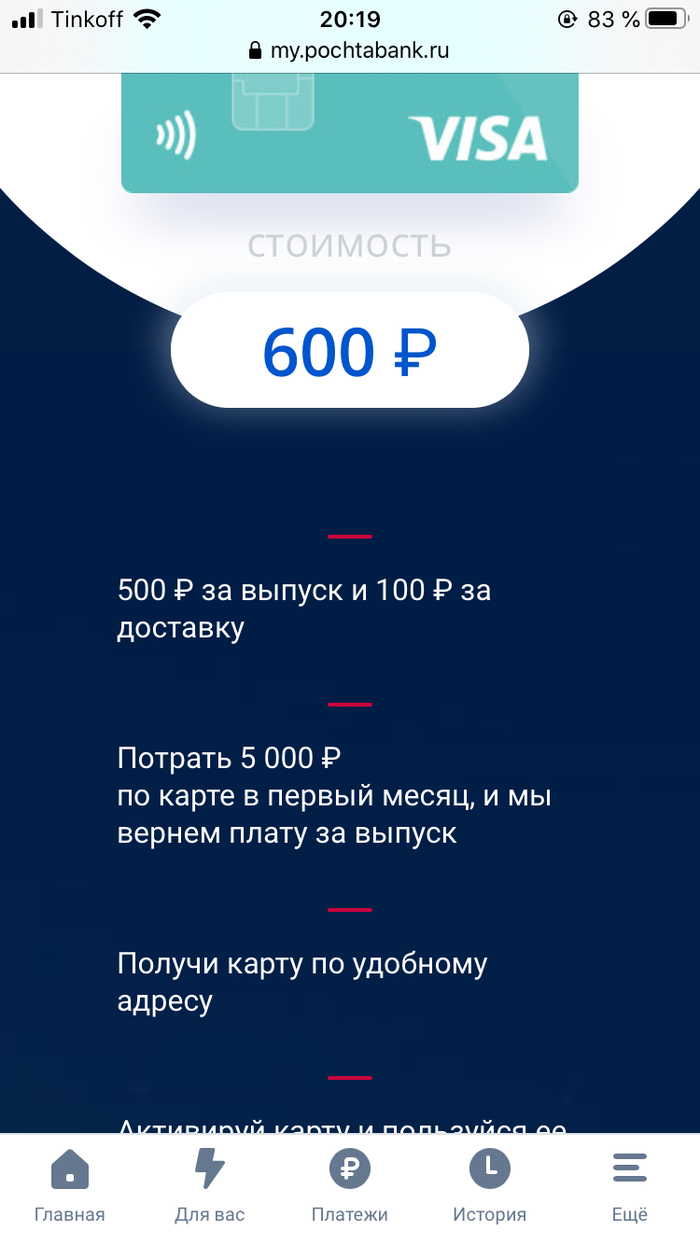Open the Ещё menu tab

tap(629, 1185)
